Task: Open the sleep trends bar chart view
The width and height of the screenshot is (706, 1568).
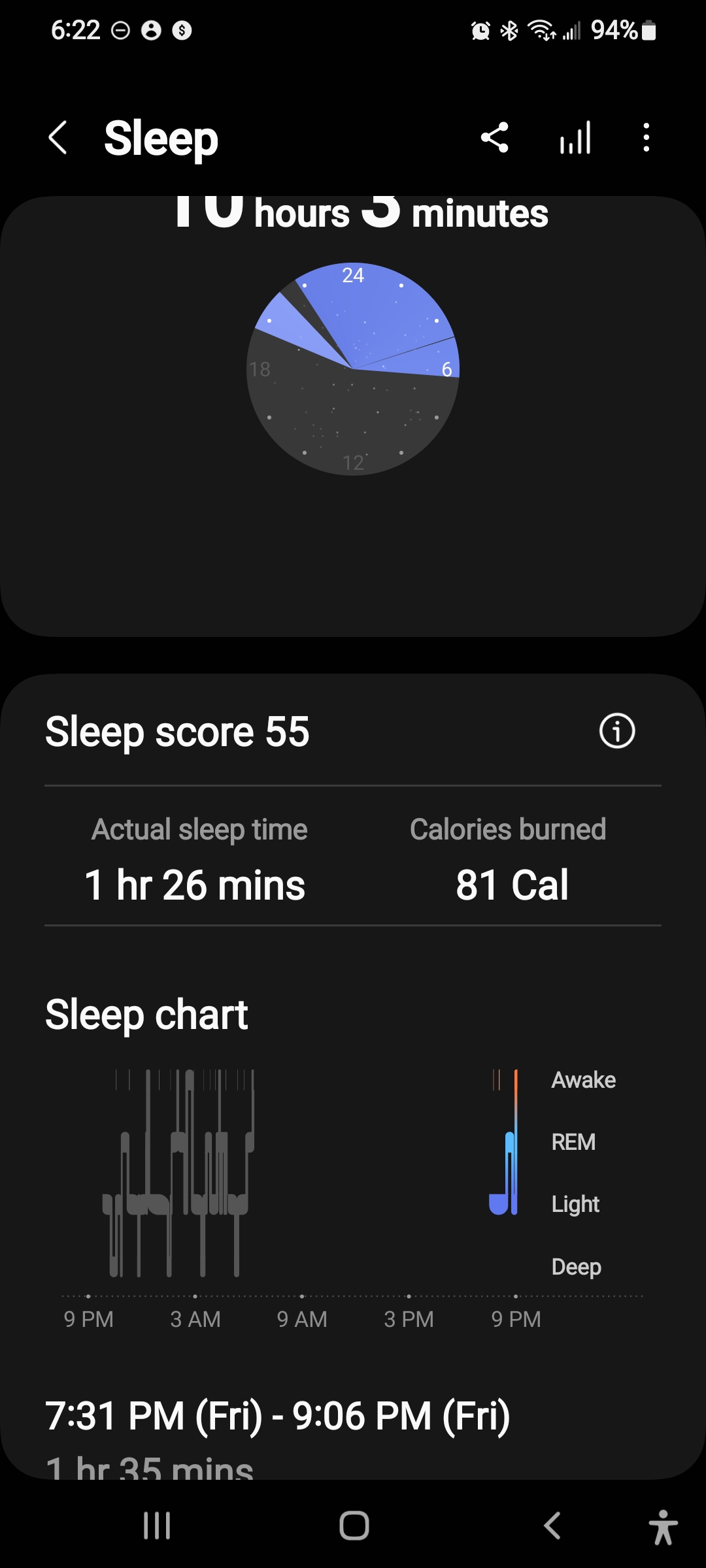Action: pyautogui.click(x=574, y=138)
